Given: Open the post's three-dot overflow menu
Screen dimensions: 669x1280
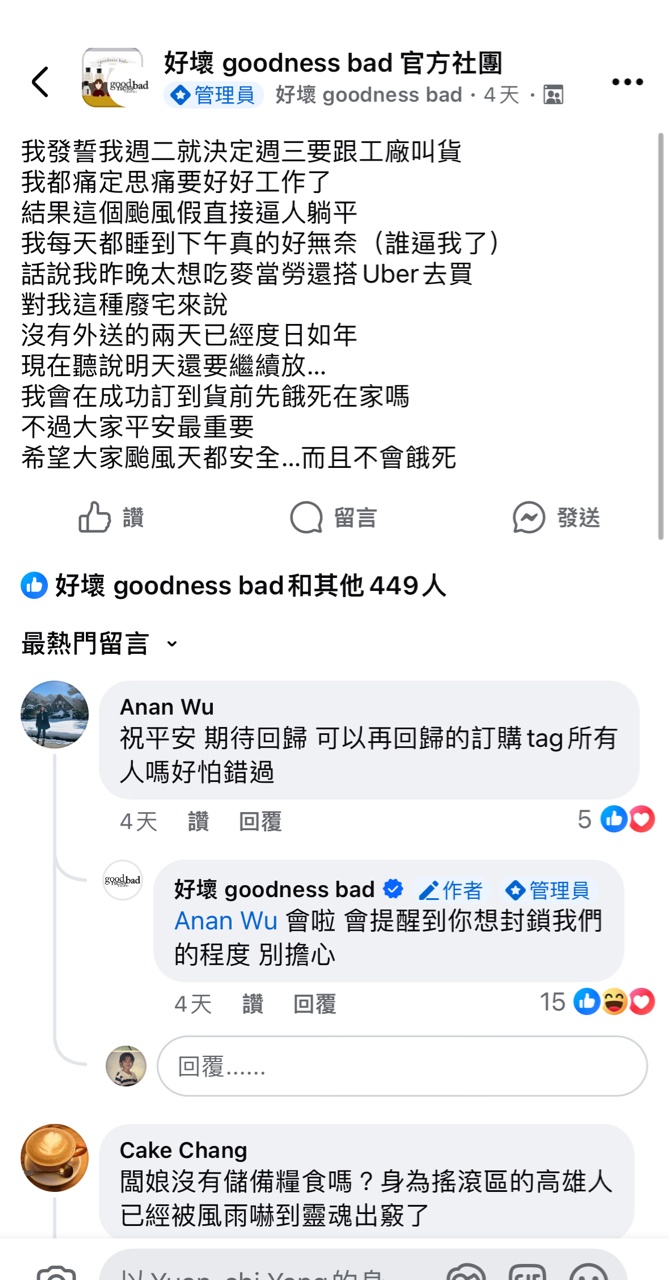Looking at the screenshot, I should click(x=627, y=82).
